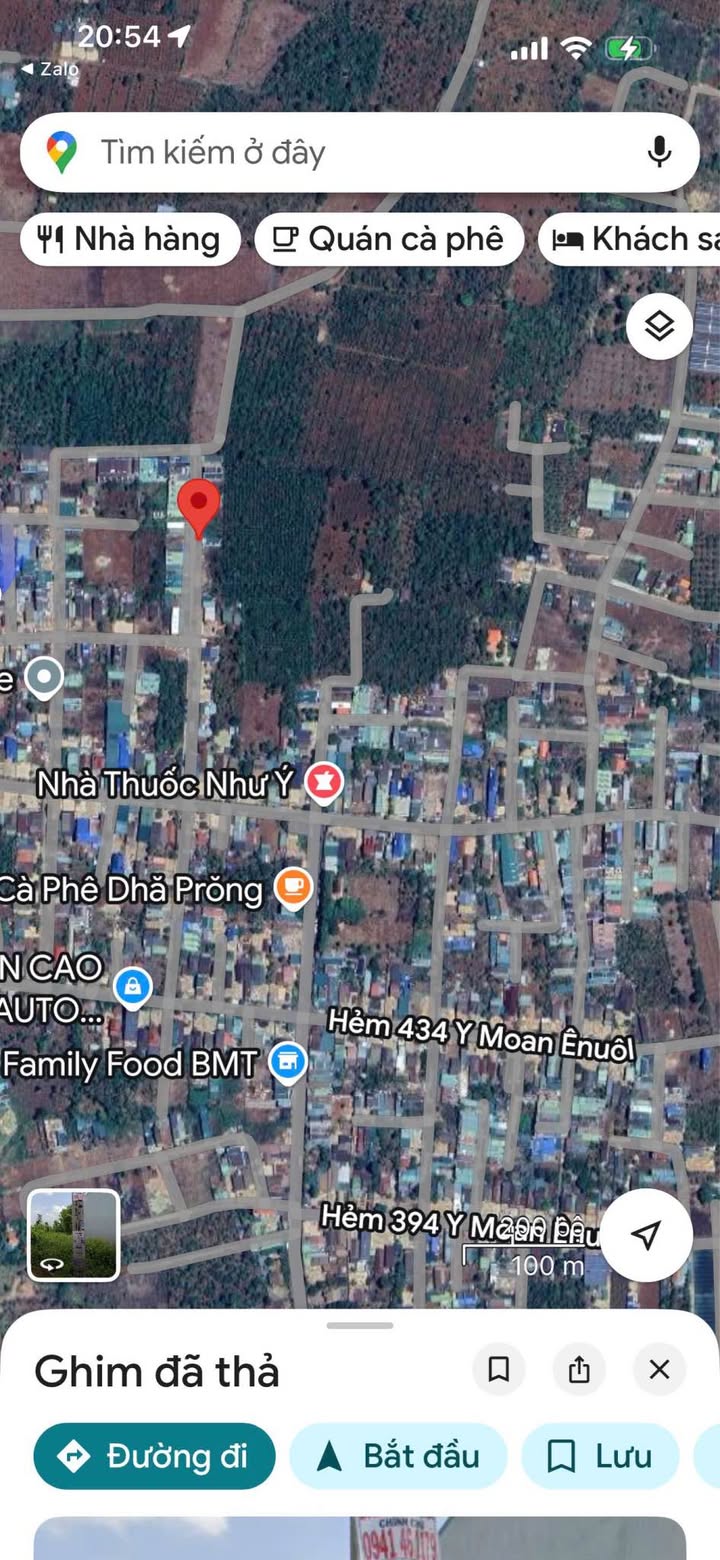Open the "Tìm kiếm ở đây" search box

[x=359, y=152]
